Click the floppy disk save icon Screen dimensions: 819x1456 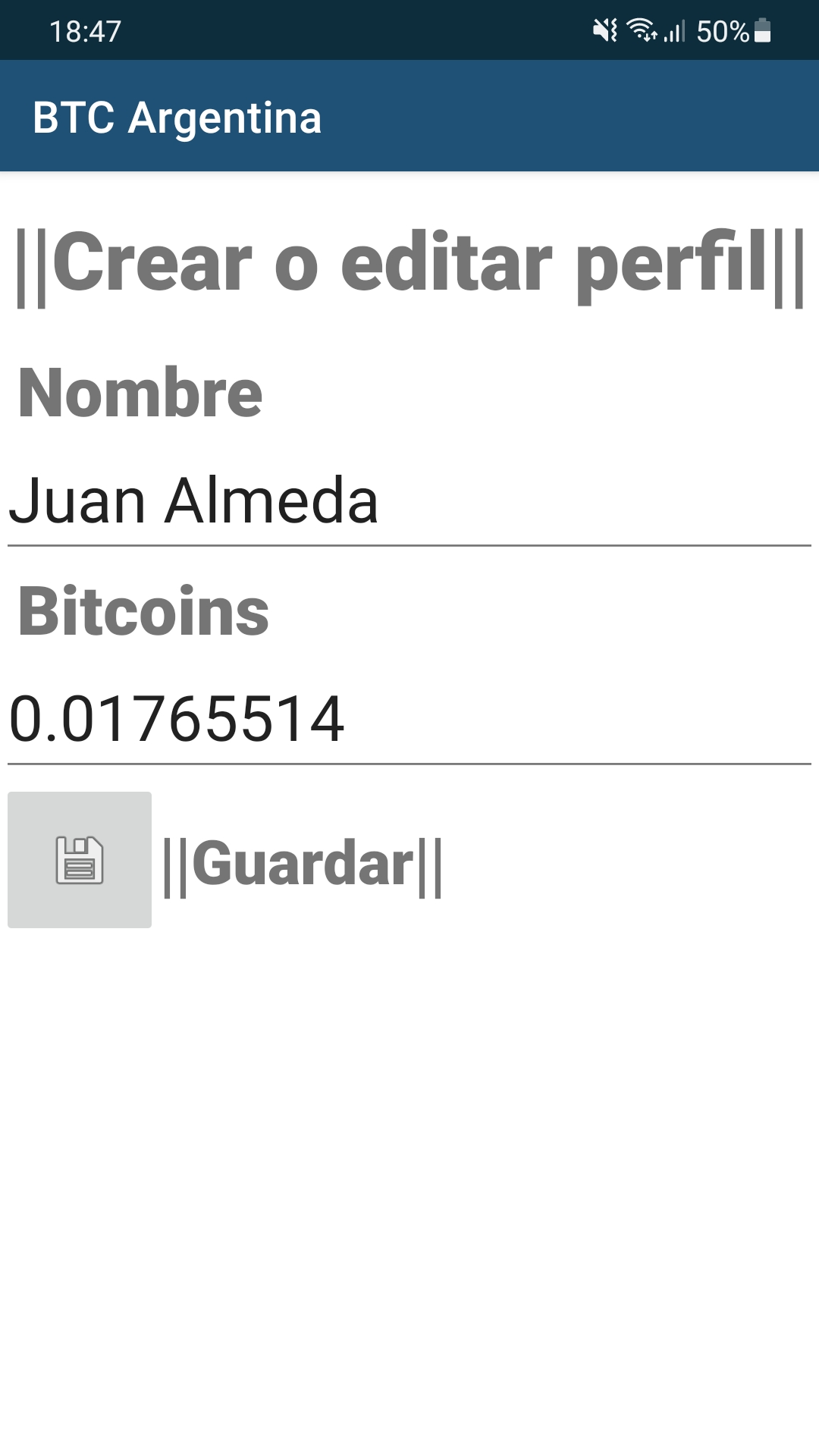pyautogui.click(x=78, y=861)
